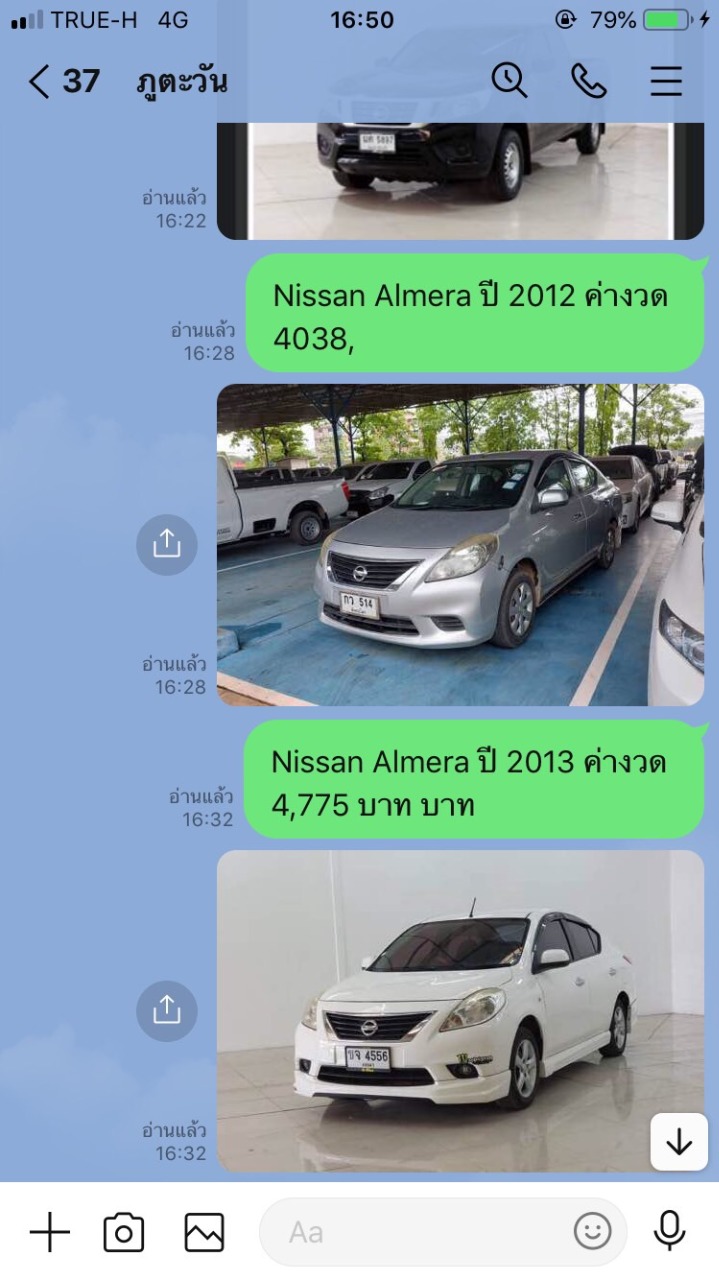Record a voice message
Image resolution: width=719 pixels, height=1280 pixels.
[669, 1232]
